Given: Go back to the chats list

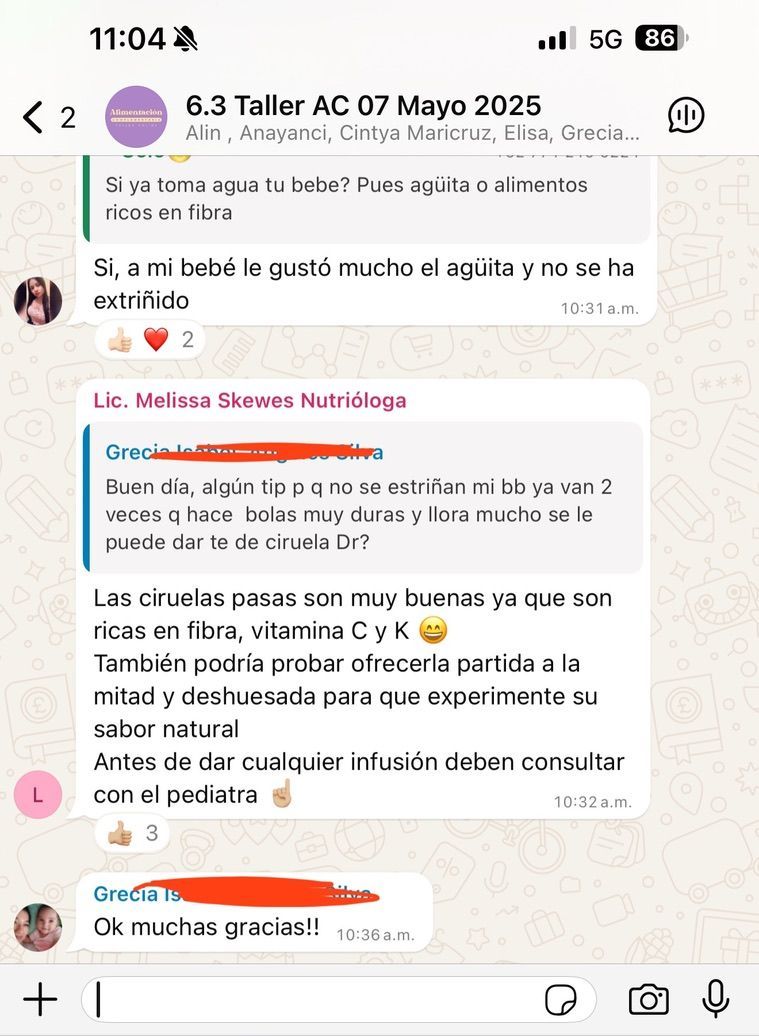Looking at the screenshot, I should (x=34, y=117).
